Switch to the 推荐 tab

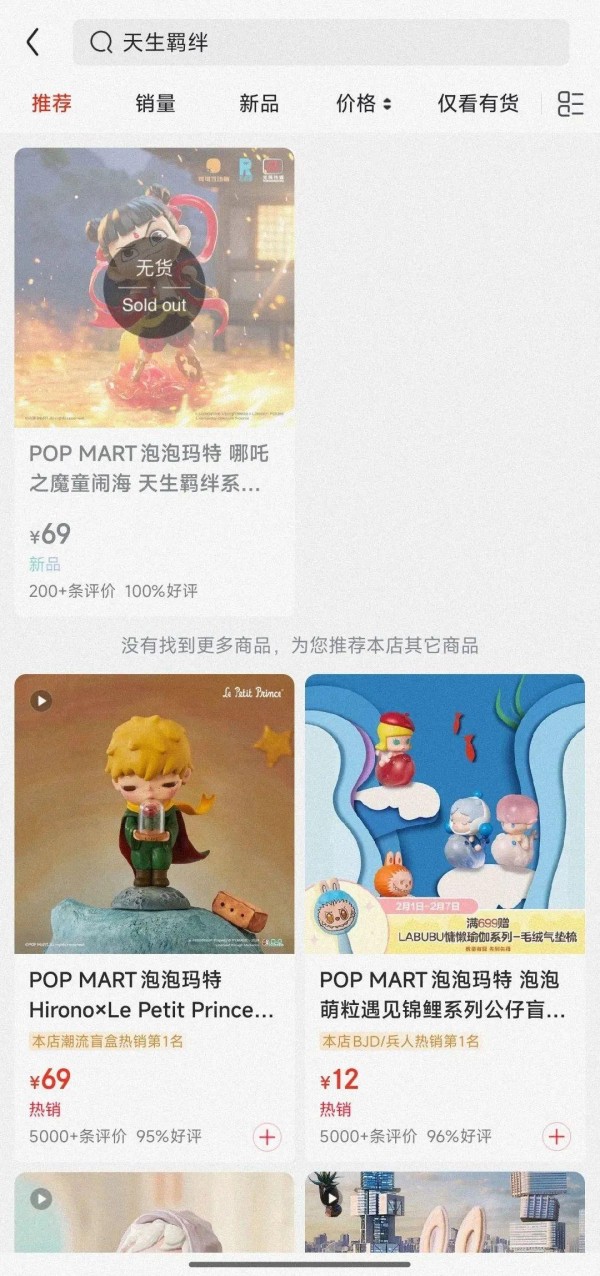[51, 103]
